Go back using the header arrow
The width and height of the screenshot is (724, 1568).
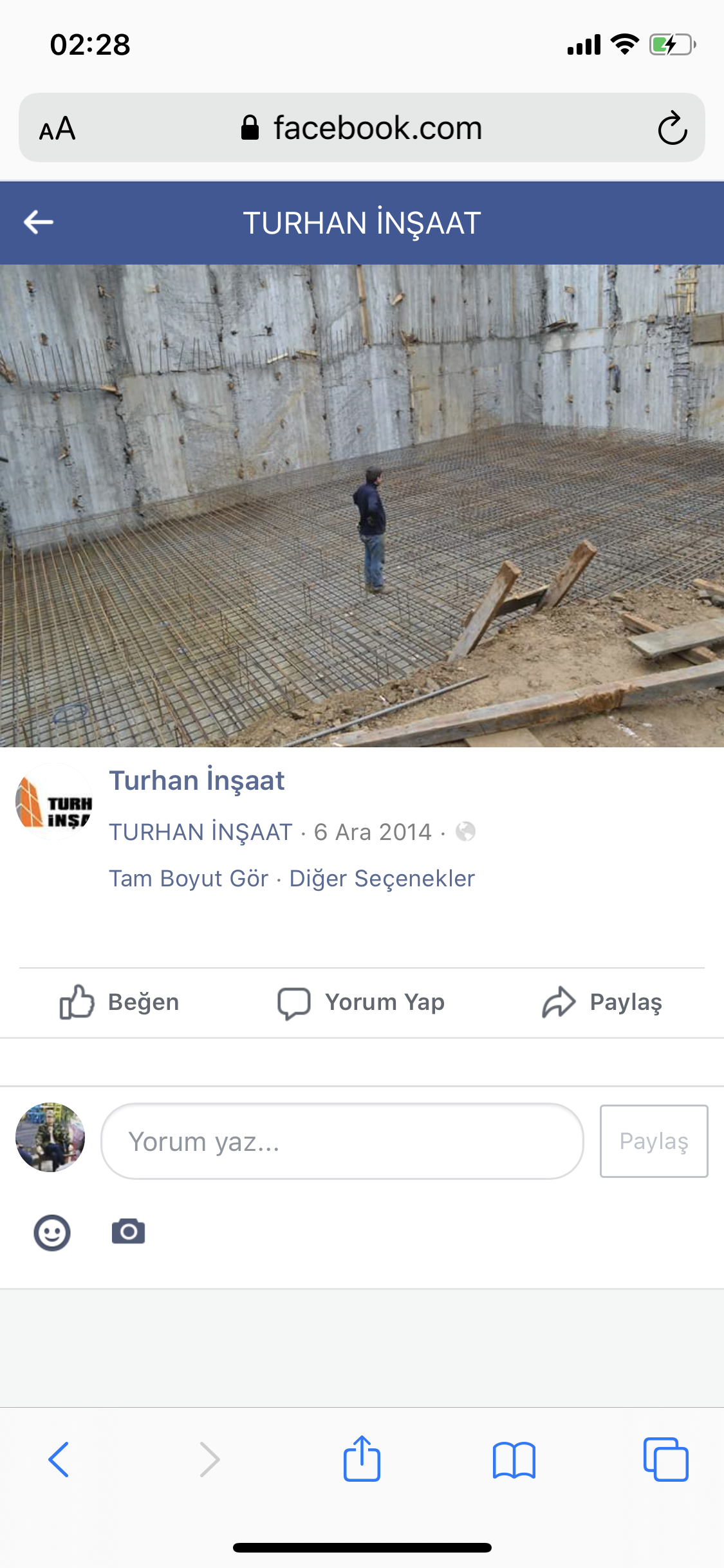(x=39, y=222)
